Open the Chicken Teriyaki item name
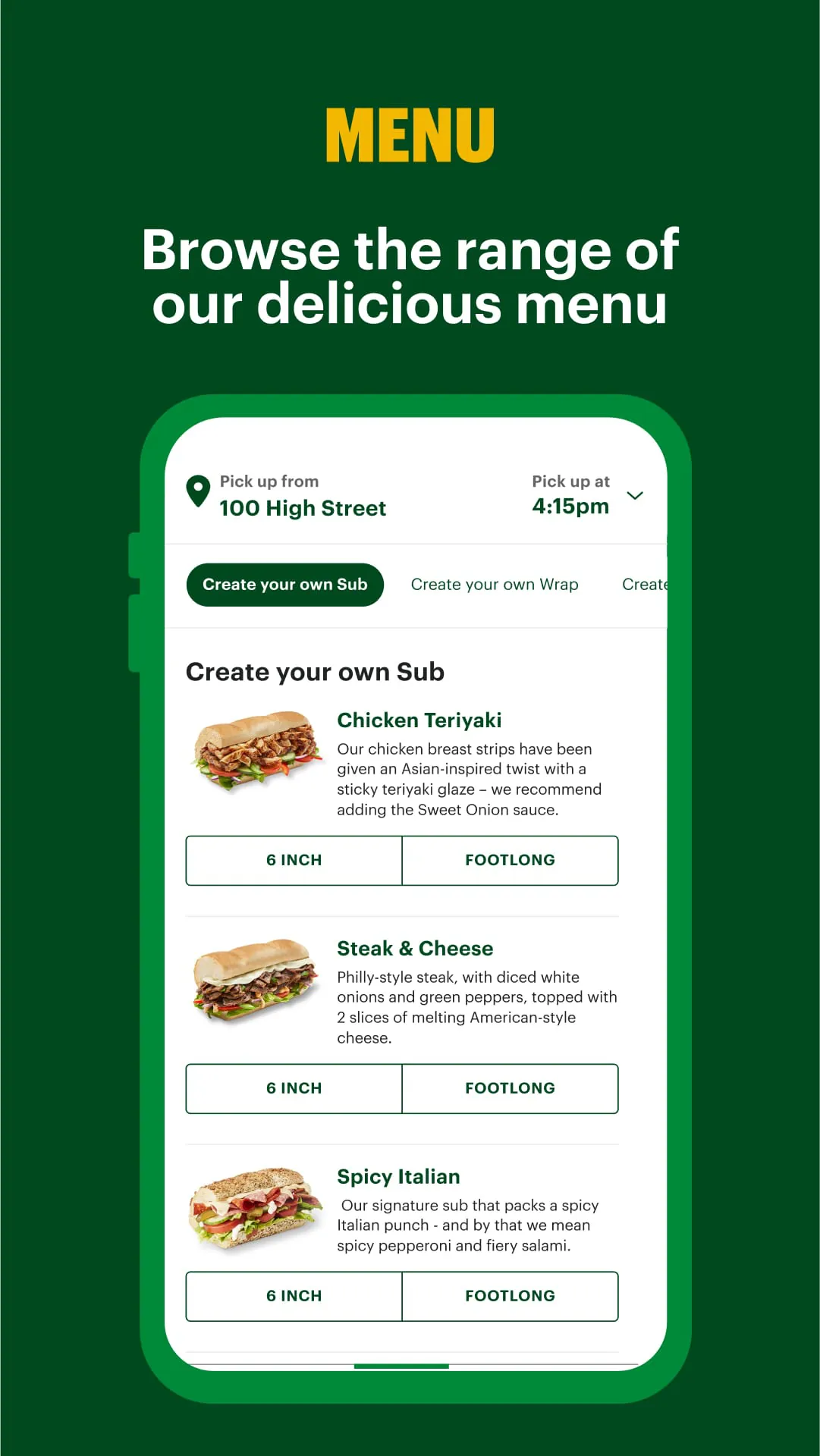The width and height of the screenshot is (820, 1456). (419, 720)
